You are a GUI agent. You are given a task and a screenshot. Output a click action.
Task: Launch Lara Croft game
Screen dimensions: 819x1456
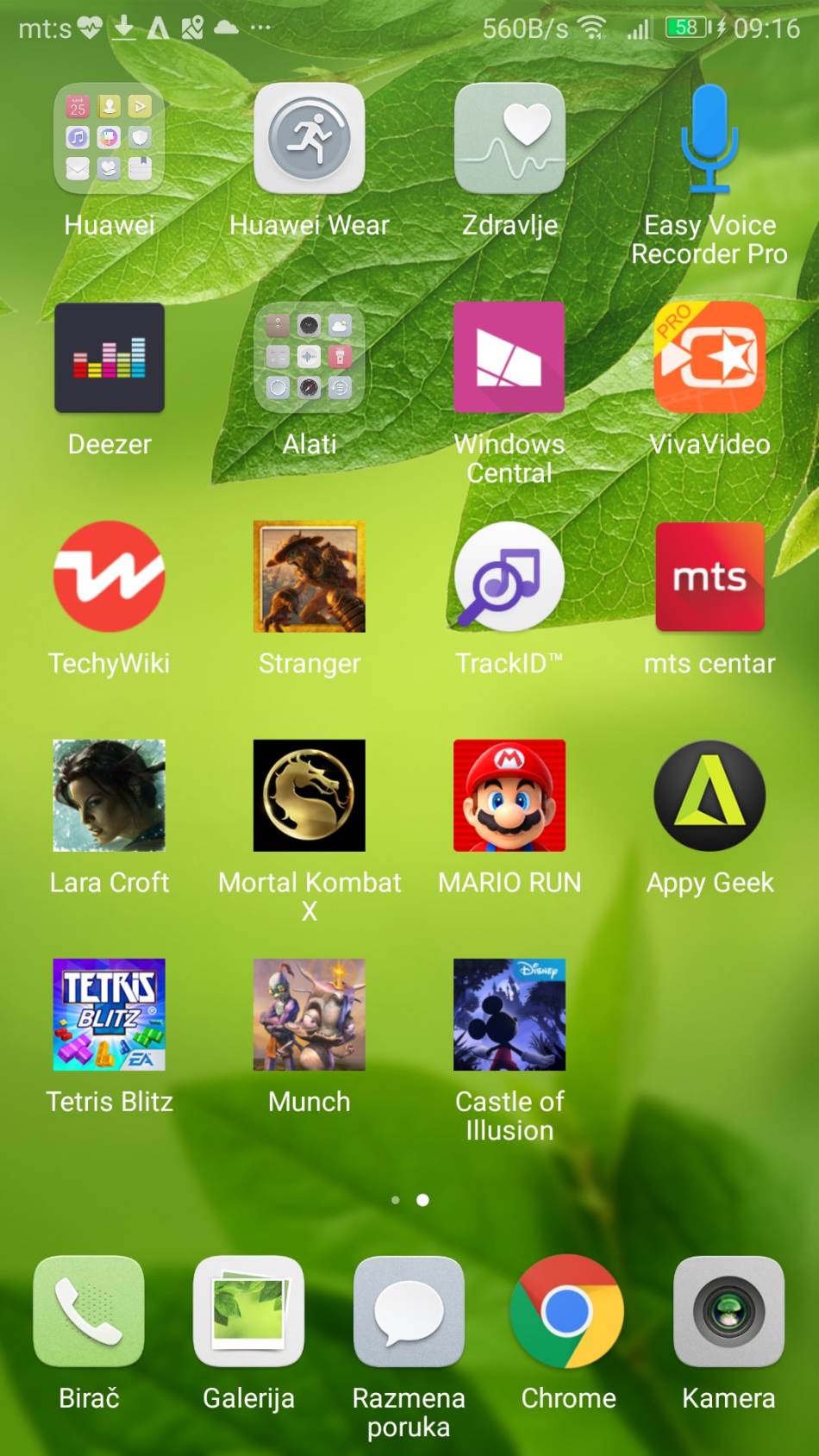coord(109,795)
